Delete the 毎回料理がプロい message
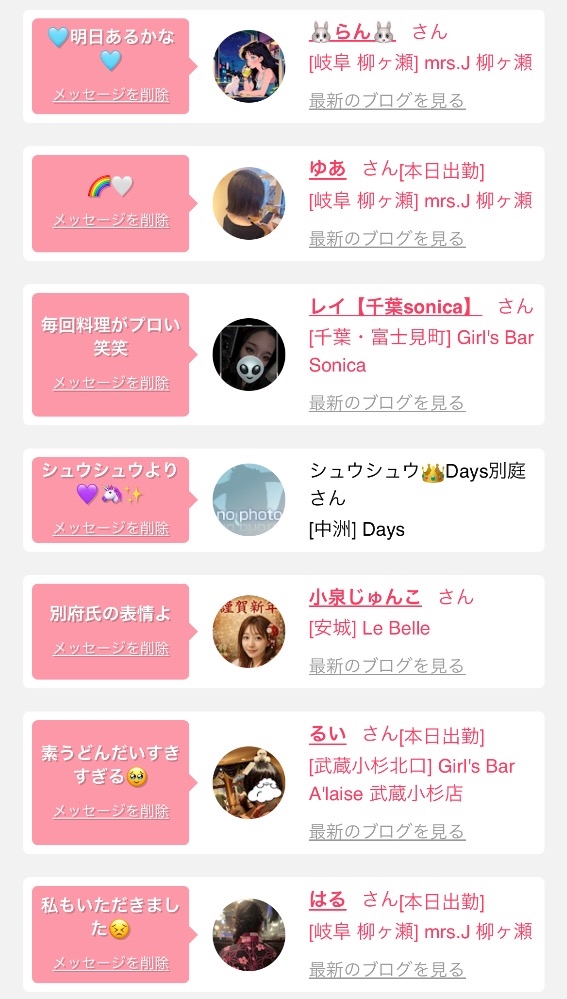The image size is (567, 999). tap(111, 384)
